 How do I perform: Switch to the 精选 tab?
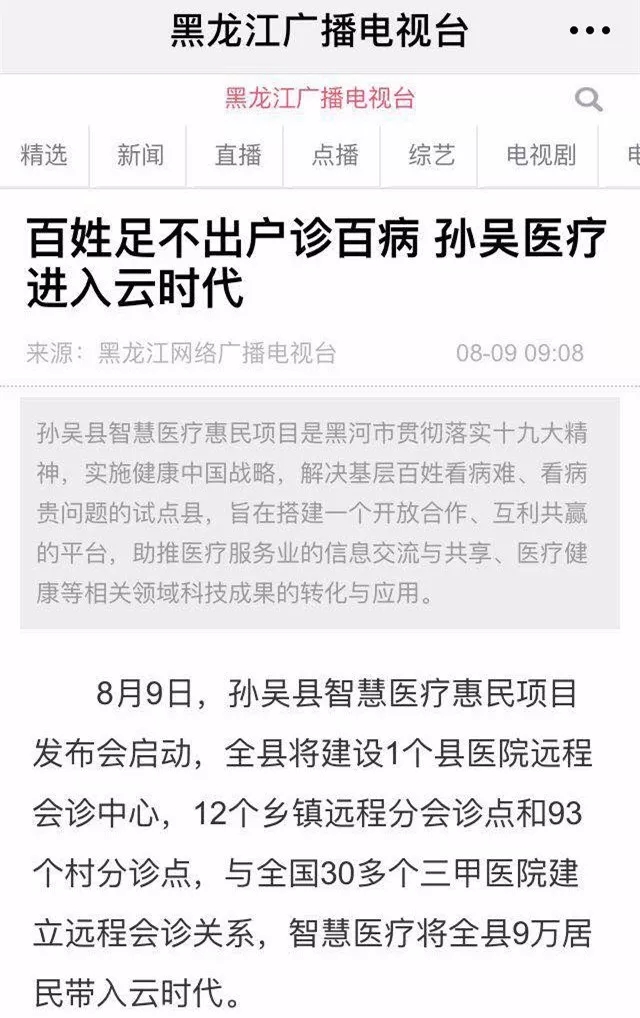pos(44,155)
